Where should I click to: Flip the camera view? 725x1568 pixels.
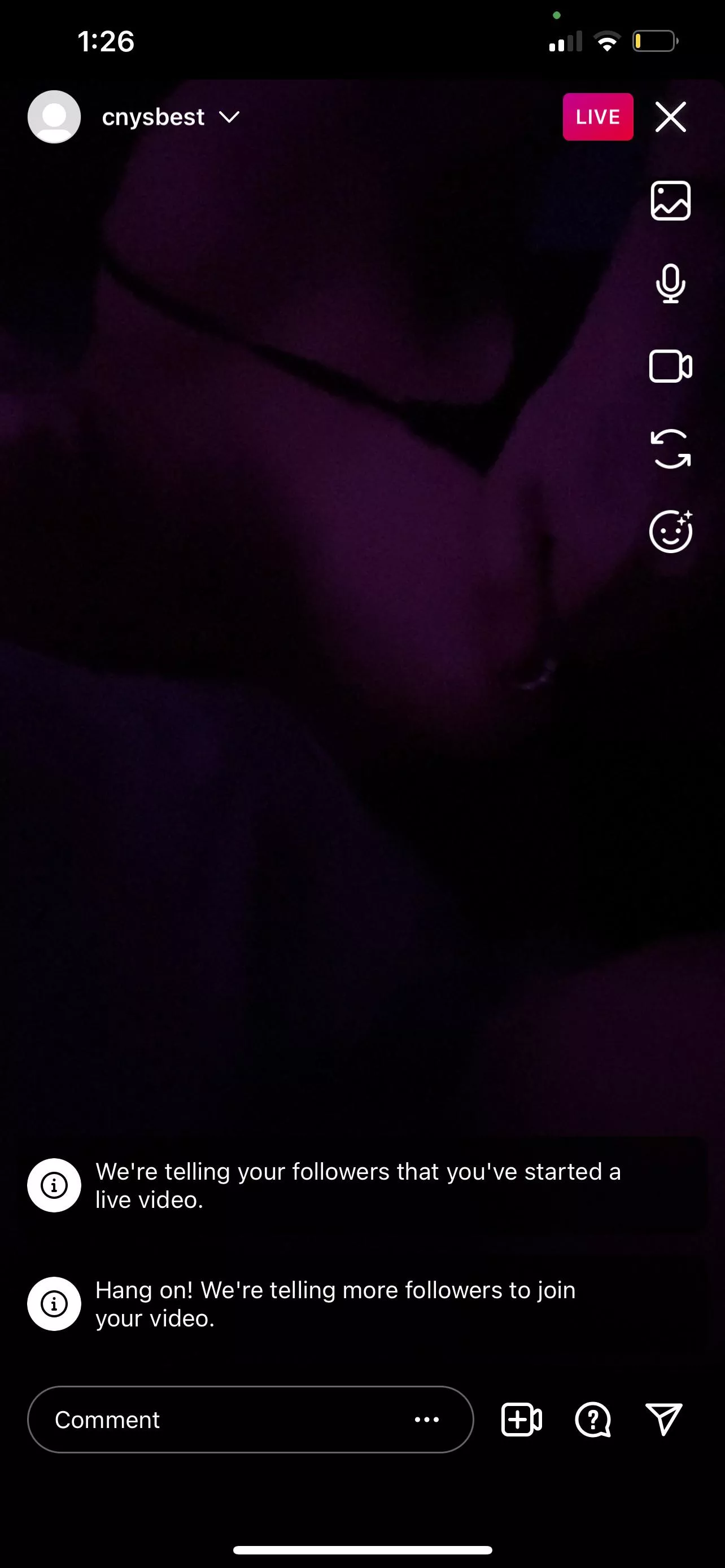pyautogui.click(x=670, y=449)
